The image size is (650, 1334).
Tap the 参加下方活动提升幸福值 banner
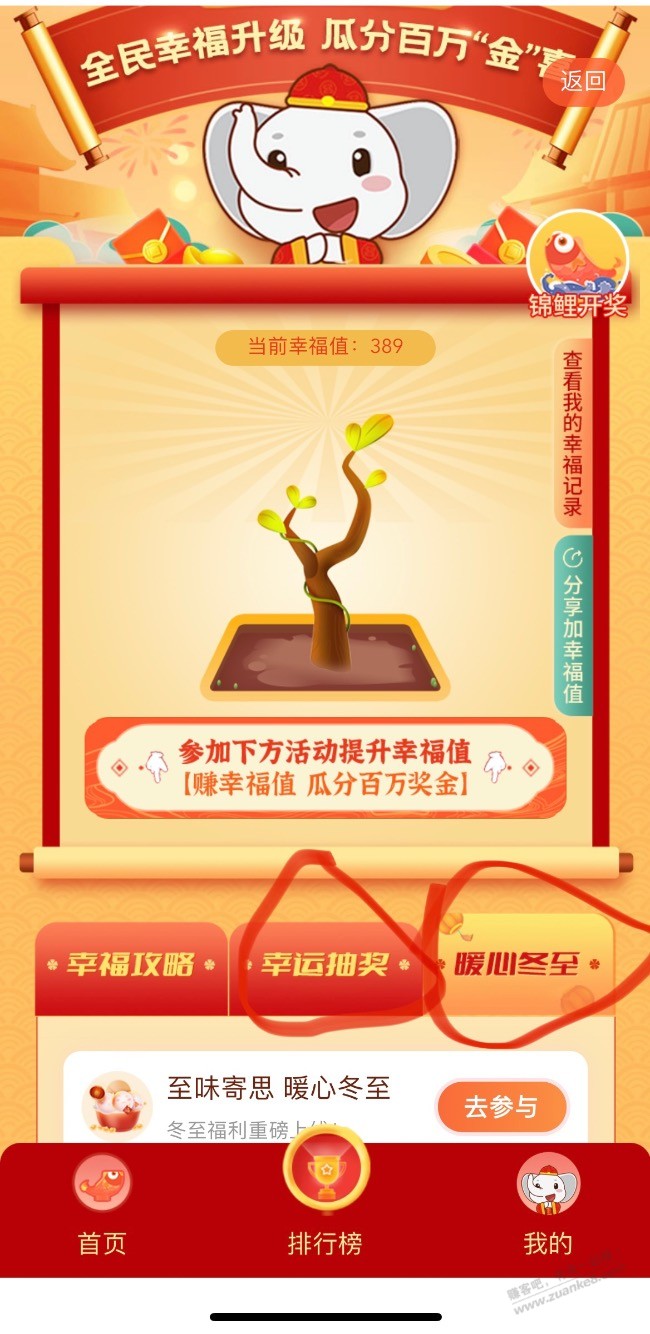point(324,767)
